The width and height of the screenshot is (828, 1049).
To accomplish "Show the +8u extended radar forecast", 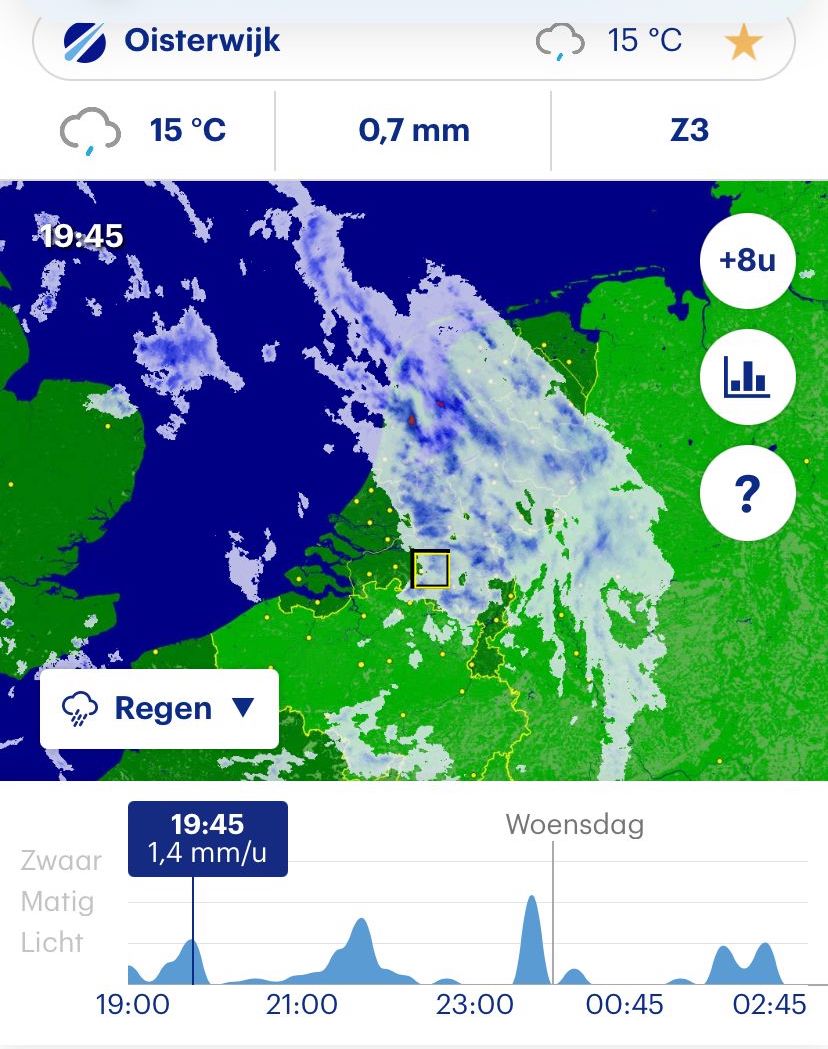I will [x=748, y=261].
